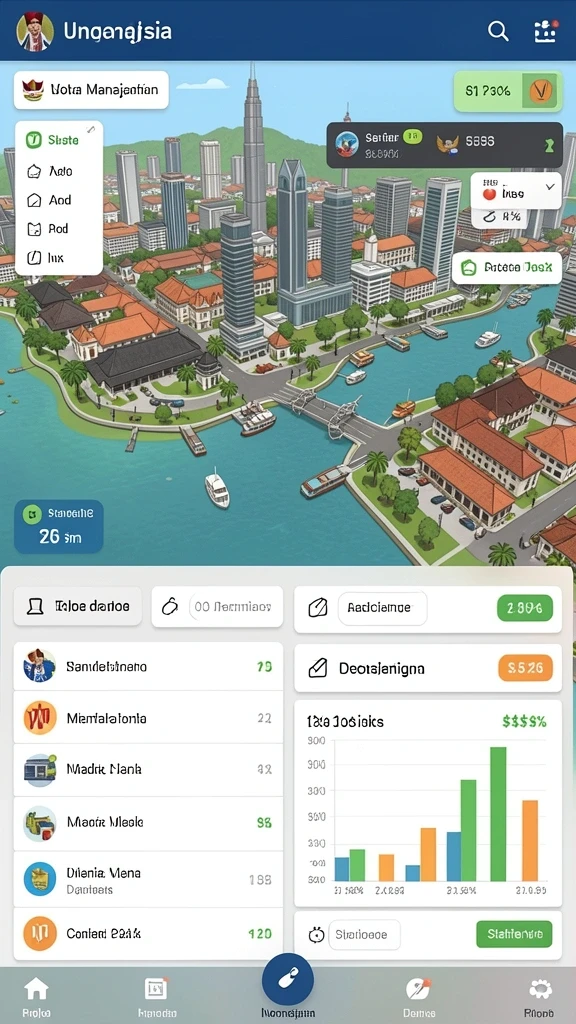Open the Madrk Nank row in the list
Image resolution: width=576 pixels, height=1024 pixels.
(x=148, y=769)
